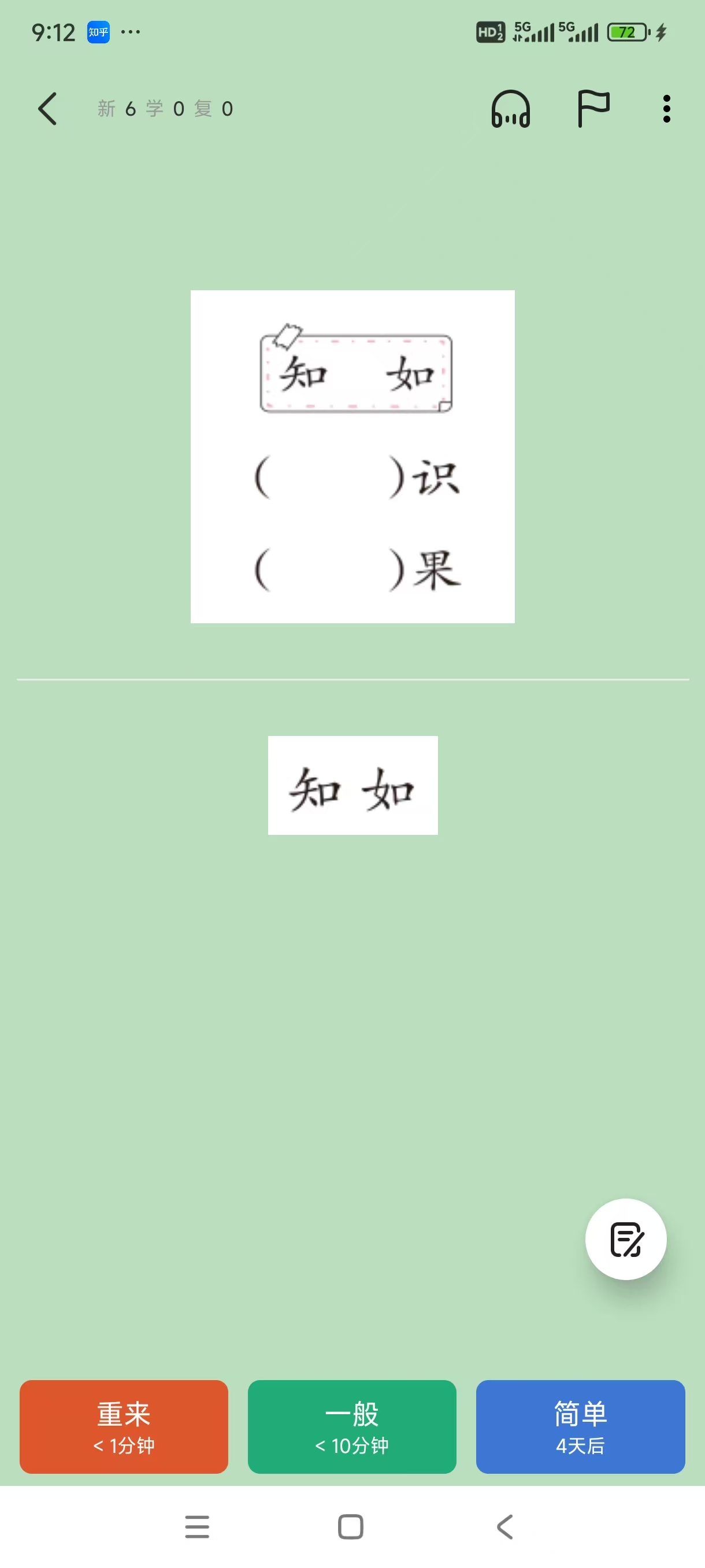Rate the card as 简单
Viewport: 705px width, 1568px height.
click(580, 1426)
